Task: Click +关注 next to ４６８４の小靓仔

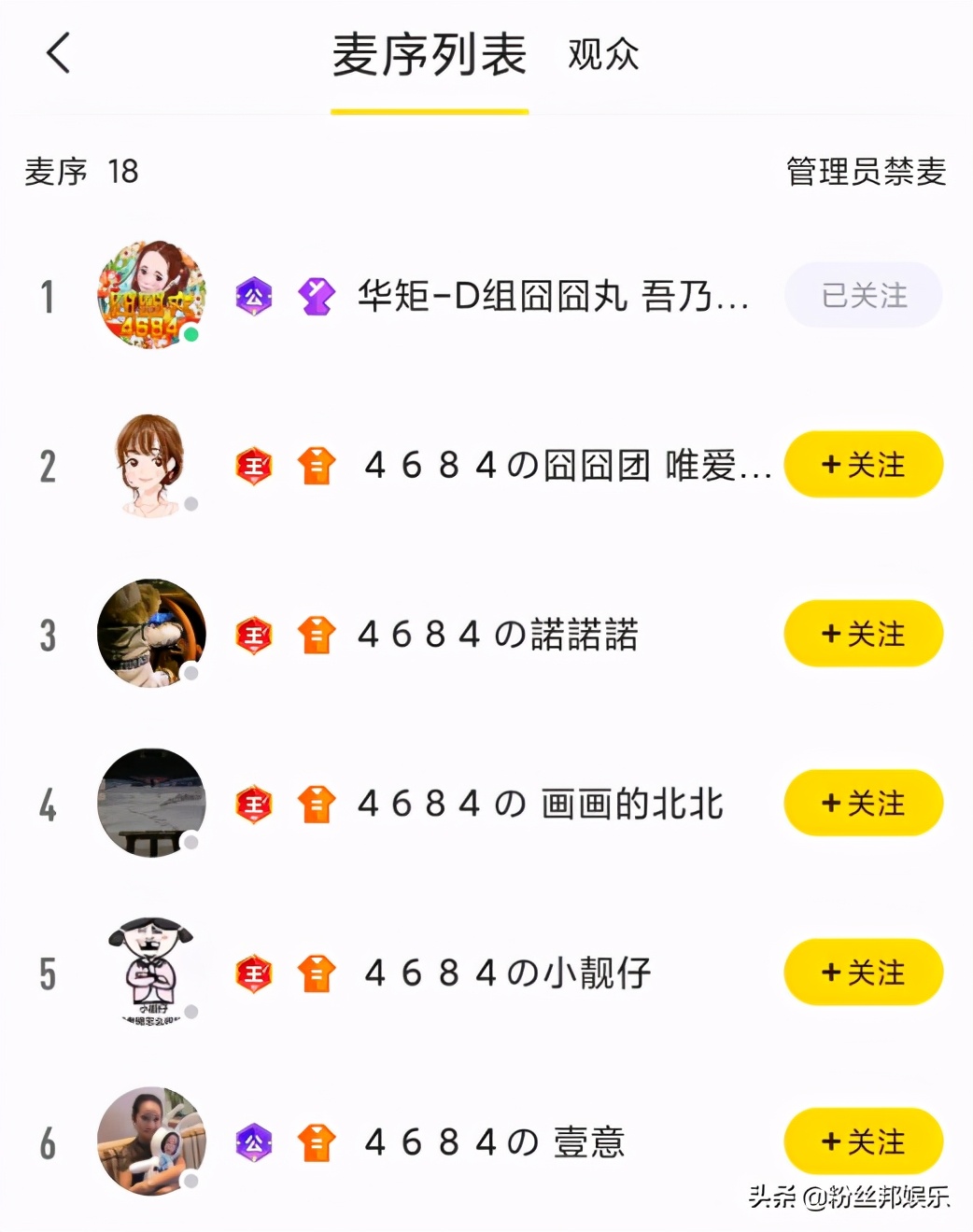Action: click(863, 972)
